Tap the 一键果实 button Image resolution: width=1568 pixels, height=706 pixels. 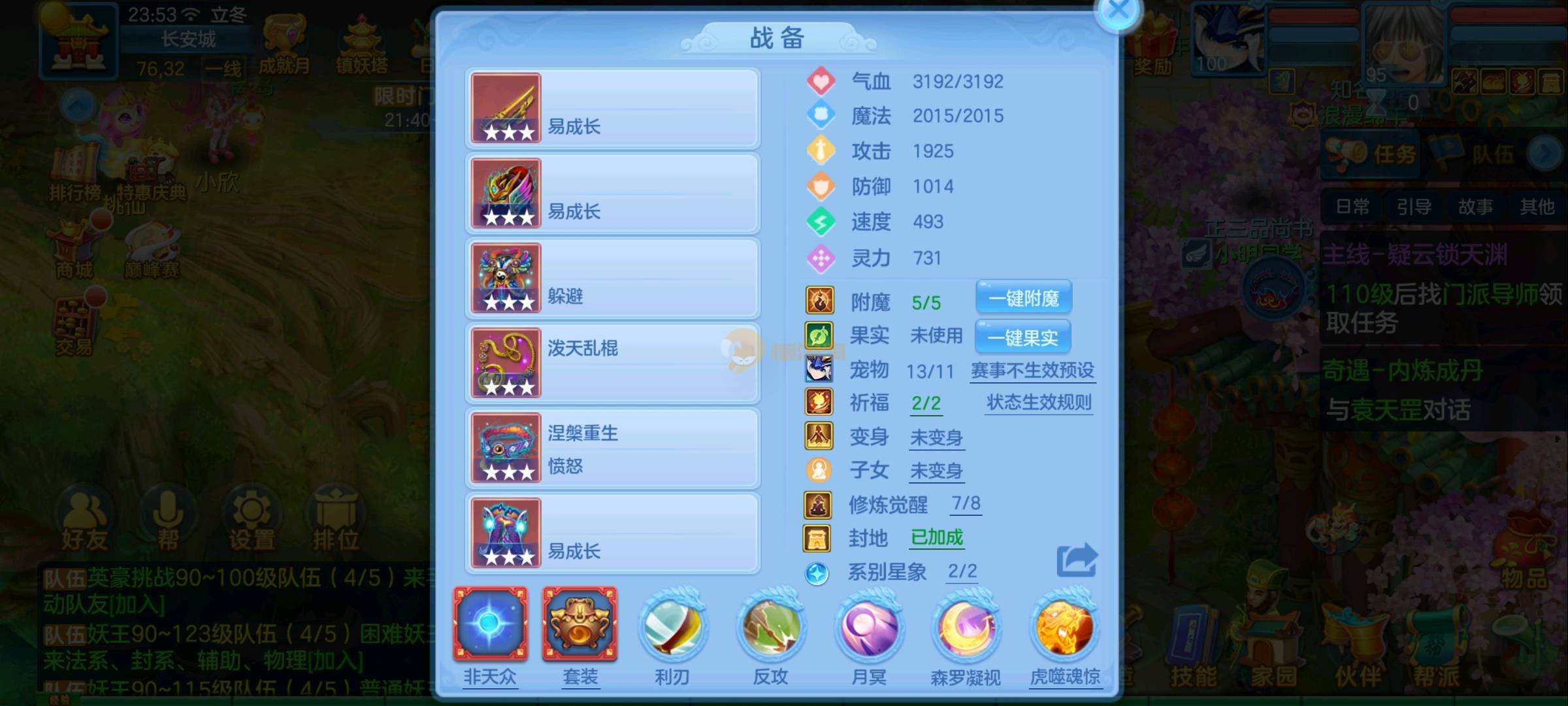[1022, 337]
